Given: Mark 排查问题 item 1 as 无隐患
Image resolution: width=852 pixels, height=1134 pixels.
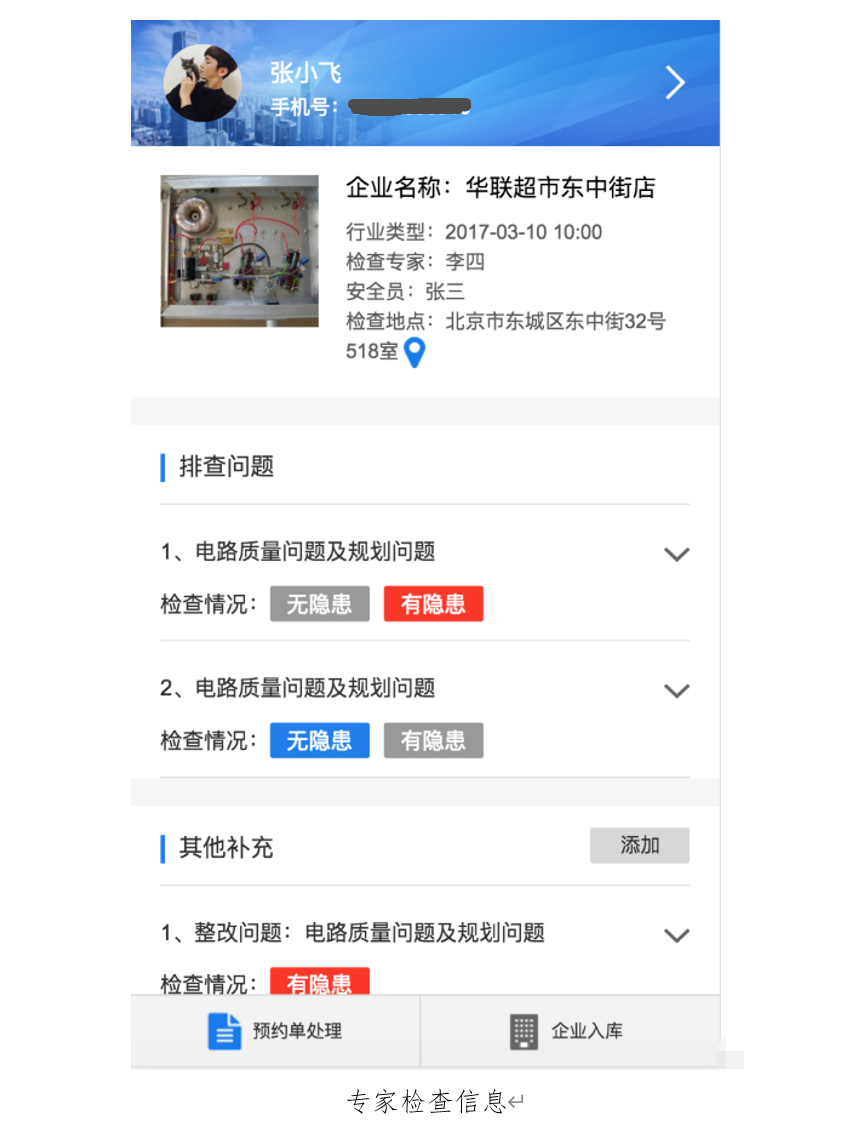Looking at the screenshot, I should coord(319,604).
